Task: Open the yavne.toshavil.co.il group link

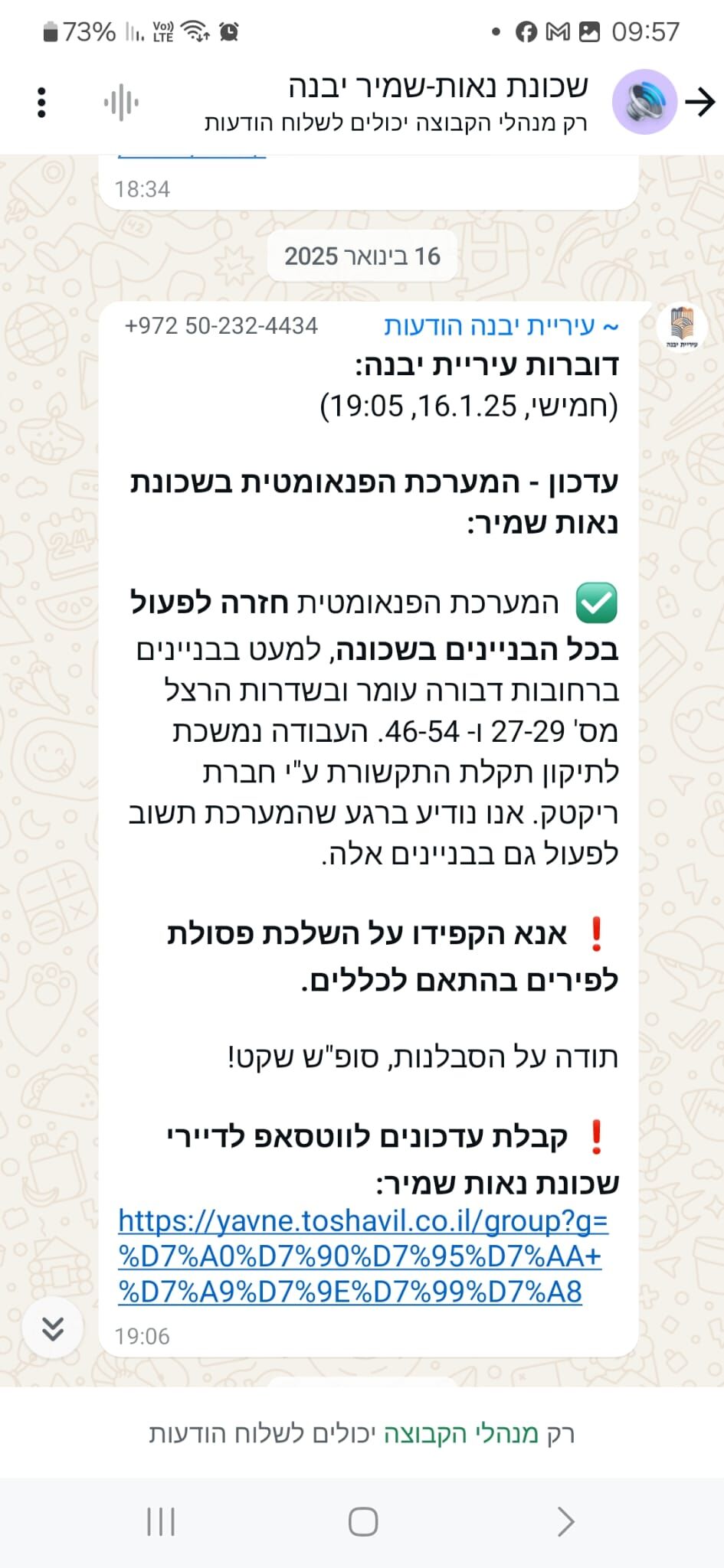Action: tap(362, 1256)
